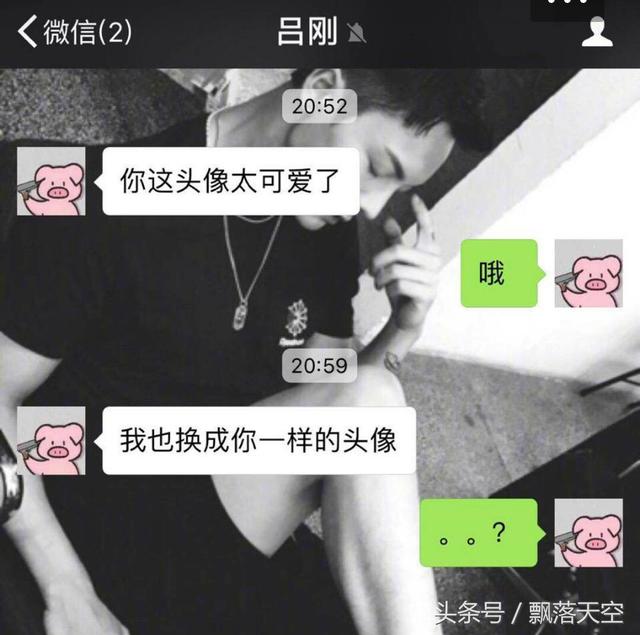Open chat details via the person icon

pos(597,33)
